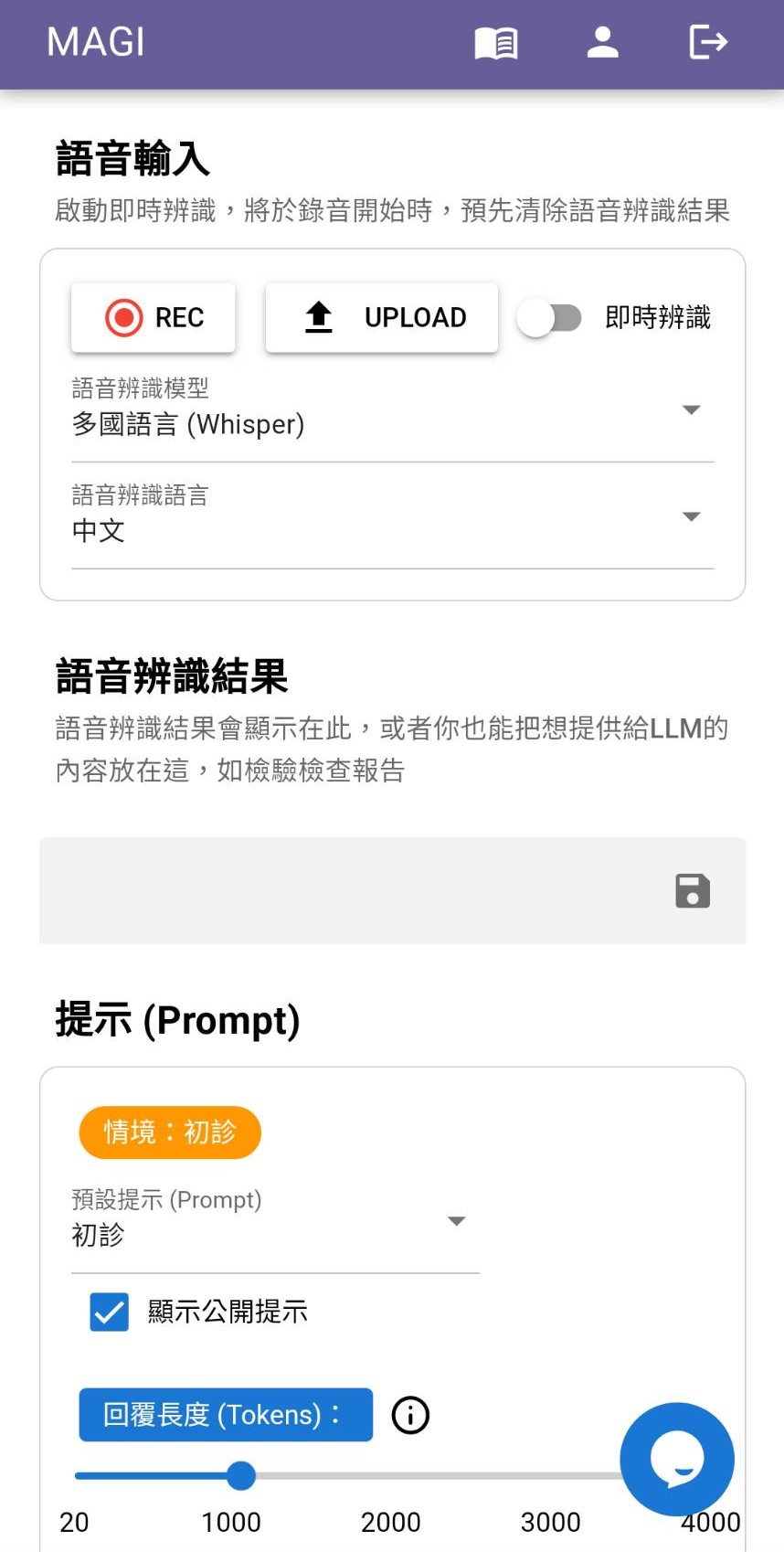Screen dimensions: 784x1552
Task: Set tokens slider to 3000 mark
Action: point(551,1475)
